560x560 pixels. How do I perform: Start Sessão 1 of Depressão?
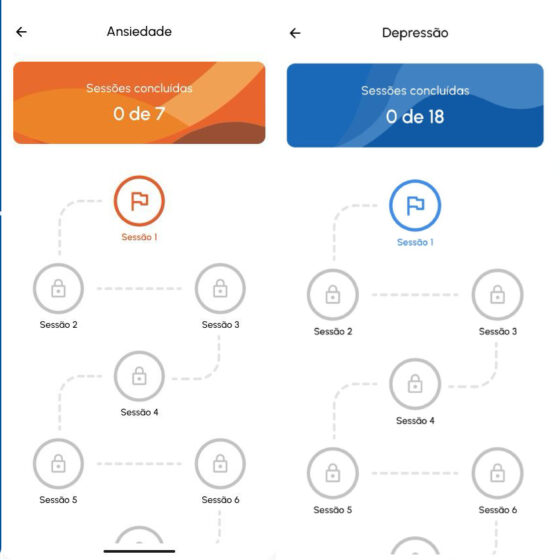coord(415,205)
